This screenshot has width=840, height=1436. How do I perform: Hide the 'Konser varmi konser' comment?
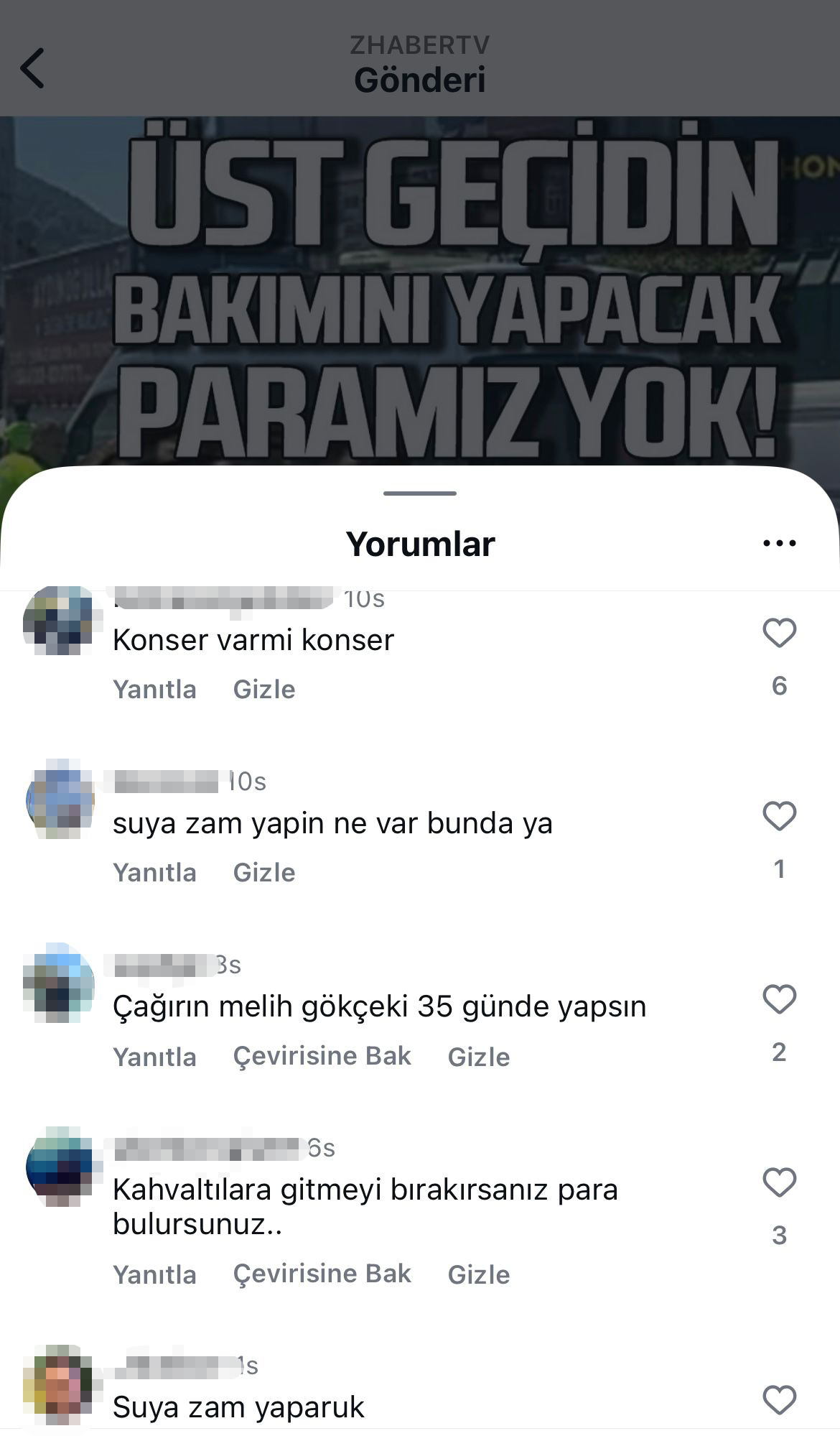tap(263, 690)
